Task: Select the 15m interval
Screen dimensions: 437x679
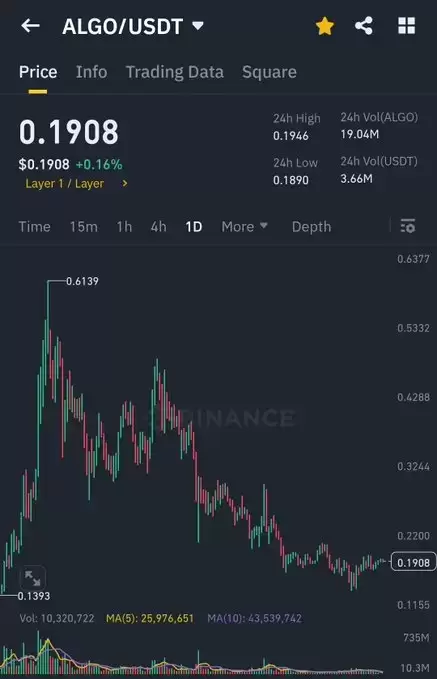Action: point(84,226)
